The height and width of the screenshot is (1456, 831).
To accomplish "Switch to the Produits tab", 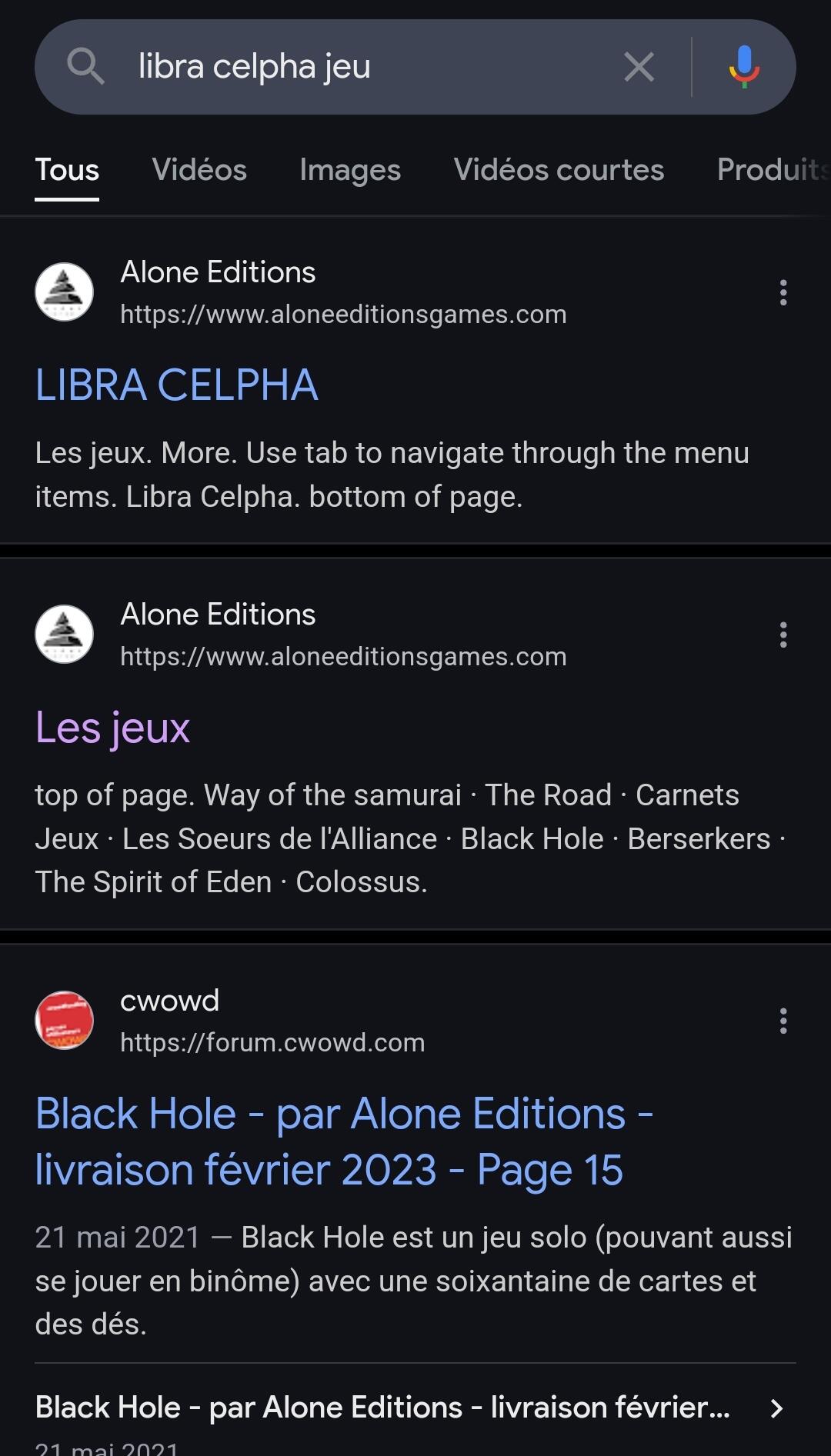I will click(773, 170).
